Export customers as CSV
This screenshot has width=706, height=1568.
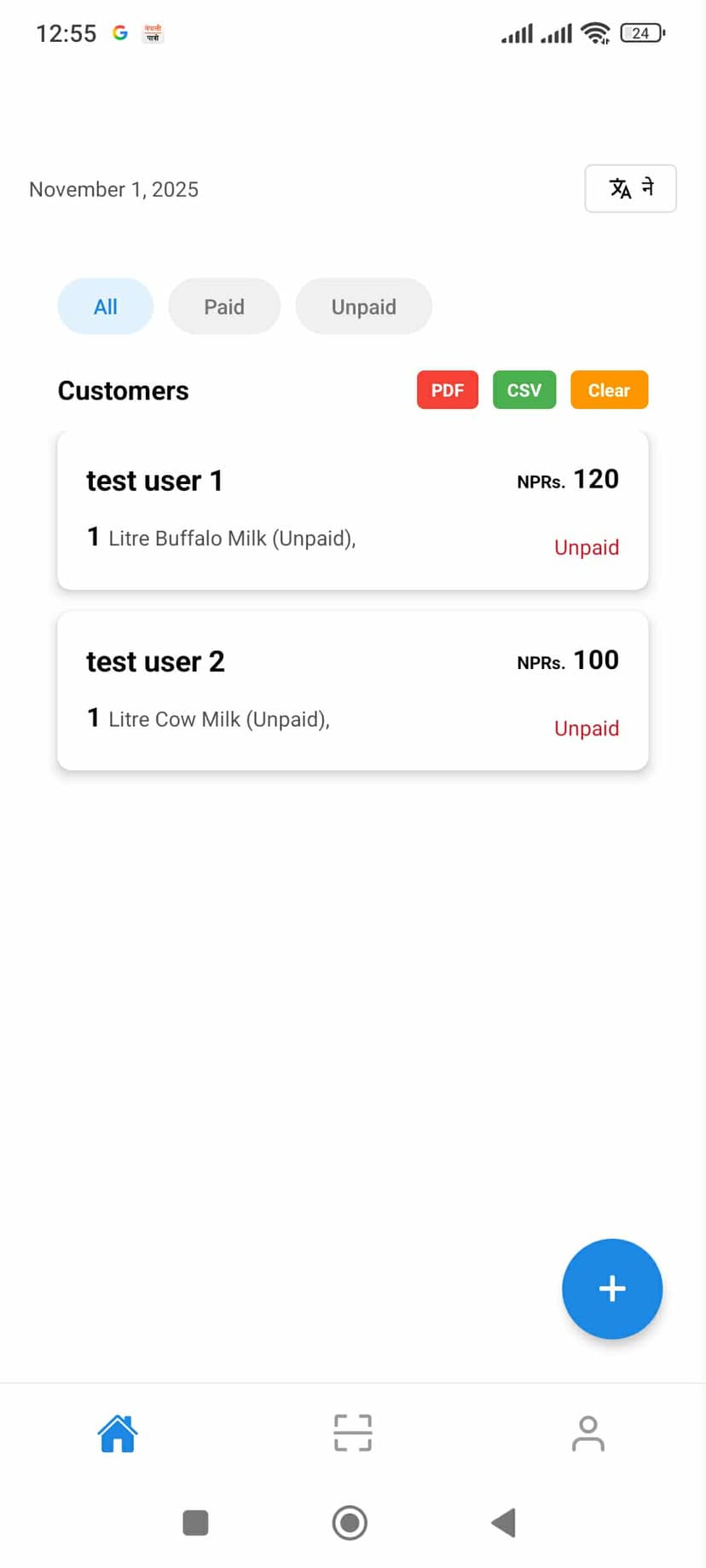tap(524, 389)
